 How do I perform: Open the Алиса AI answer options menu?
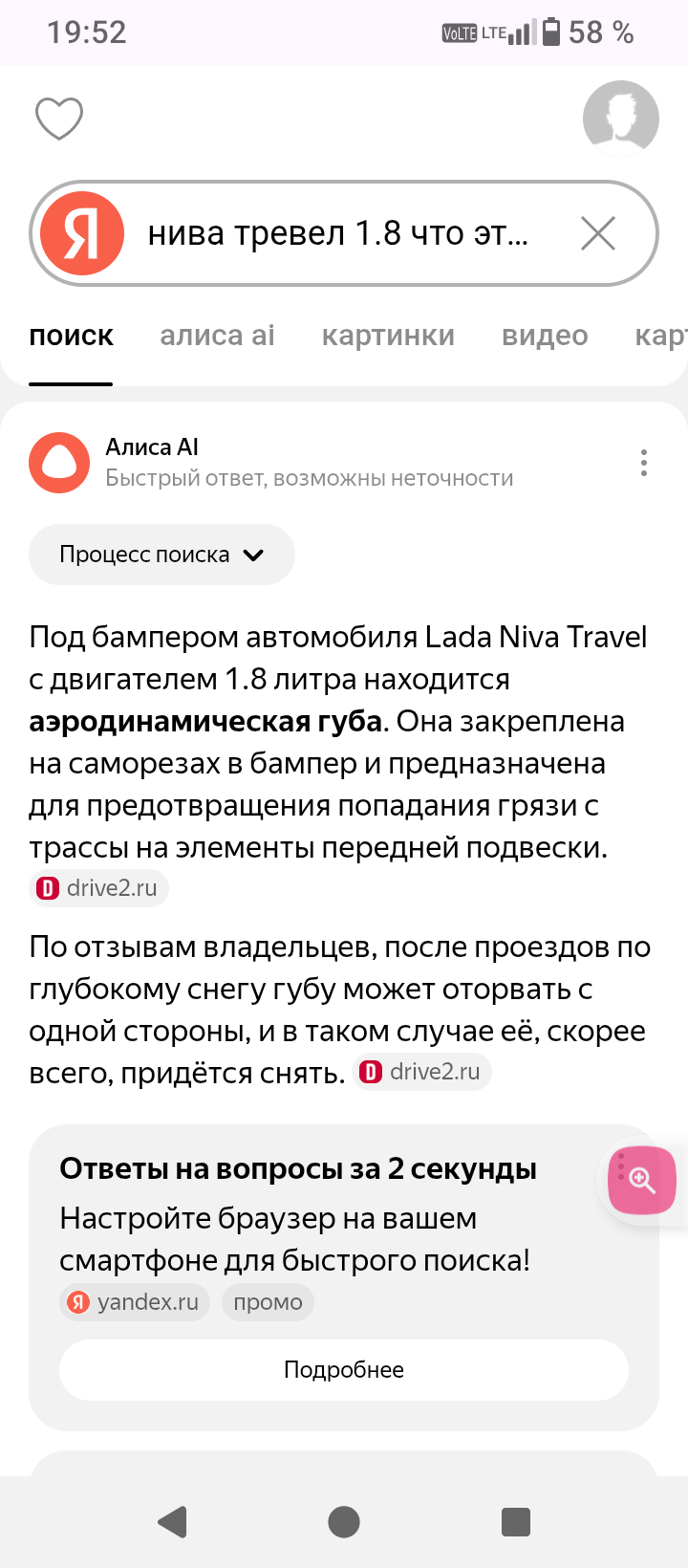(644, 463)
